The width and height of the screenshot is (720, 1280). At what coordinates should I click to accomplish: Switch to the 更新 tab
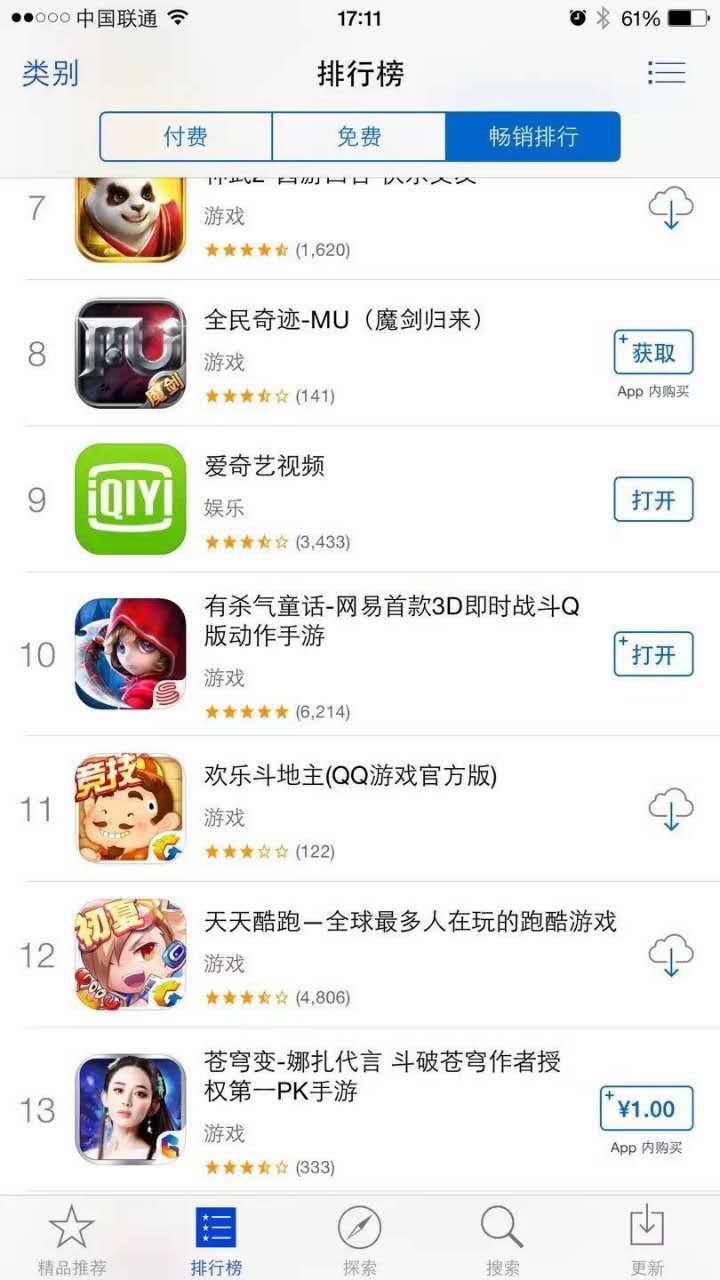click(647, 1235)
